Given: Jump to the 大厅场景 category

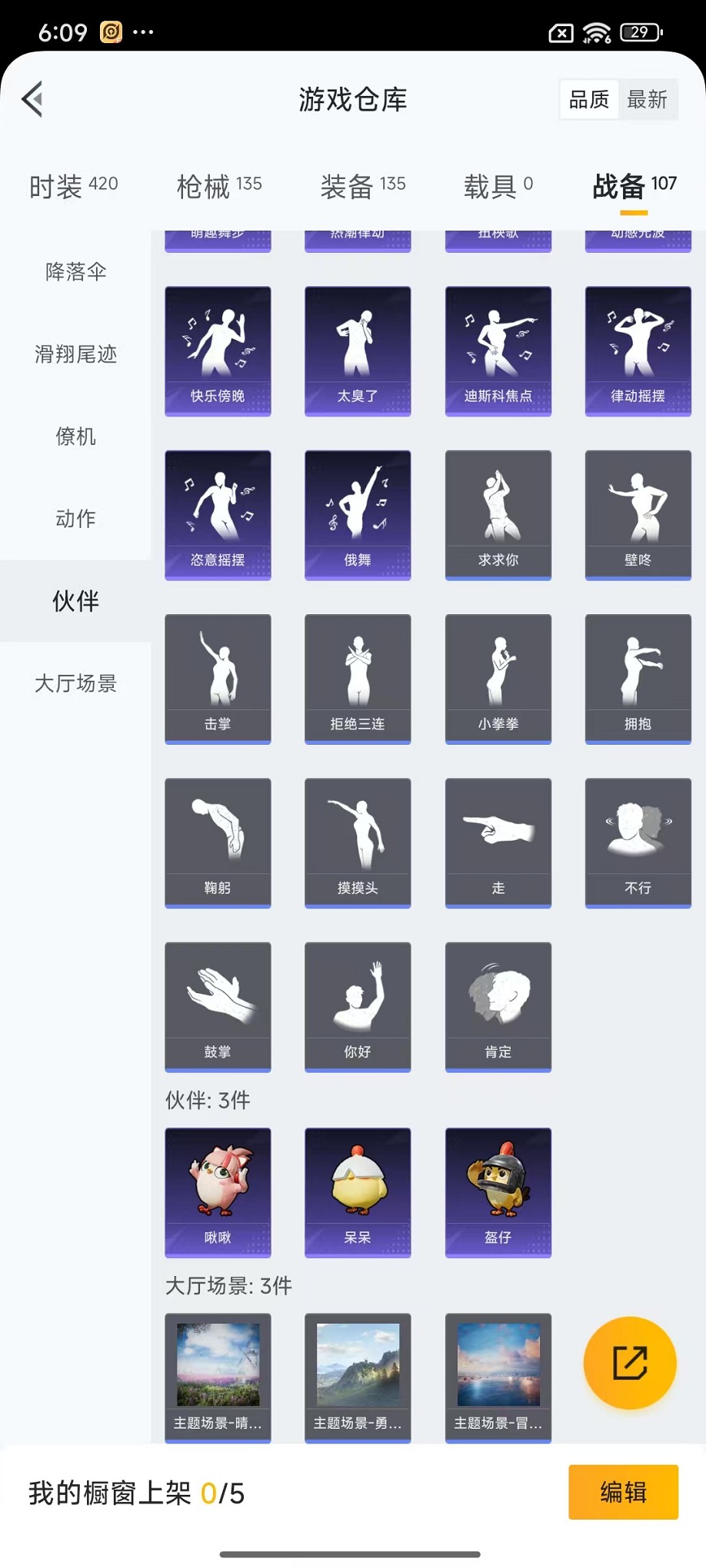Looking at the screenshot, I should (75, 683).
